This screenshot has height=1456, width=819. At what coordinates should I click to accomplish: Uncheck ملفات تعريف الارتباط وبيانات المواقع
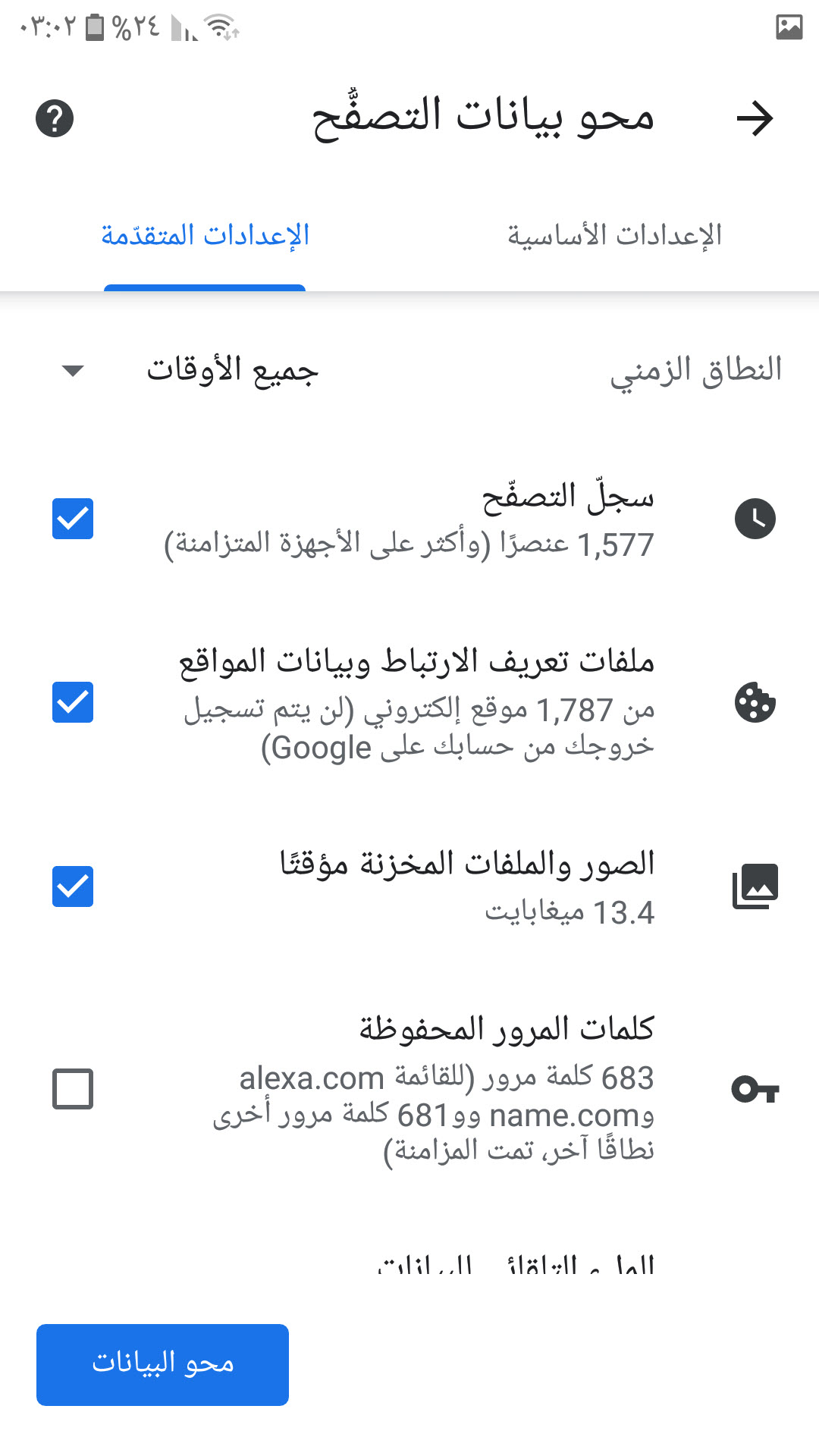73,702
